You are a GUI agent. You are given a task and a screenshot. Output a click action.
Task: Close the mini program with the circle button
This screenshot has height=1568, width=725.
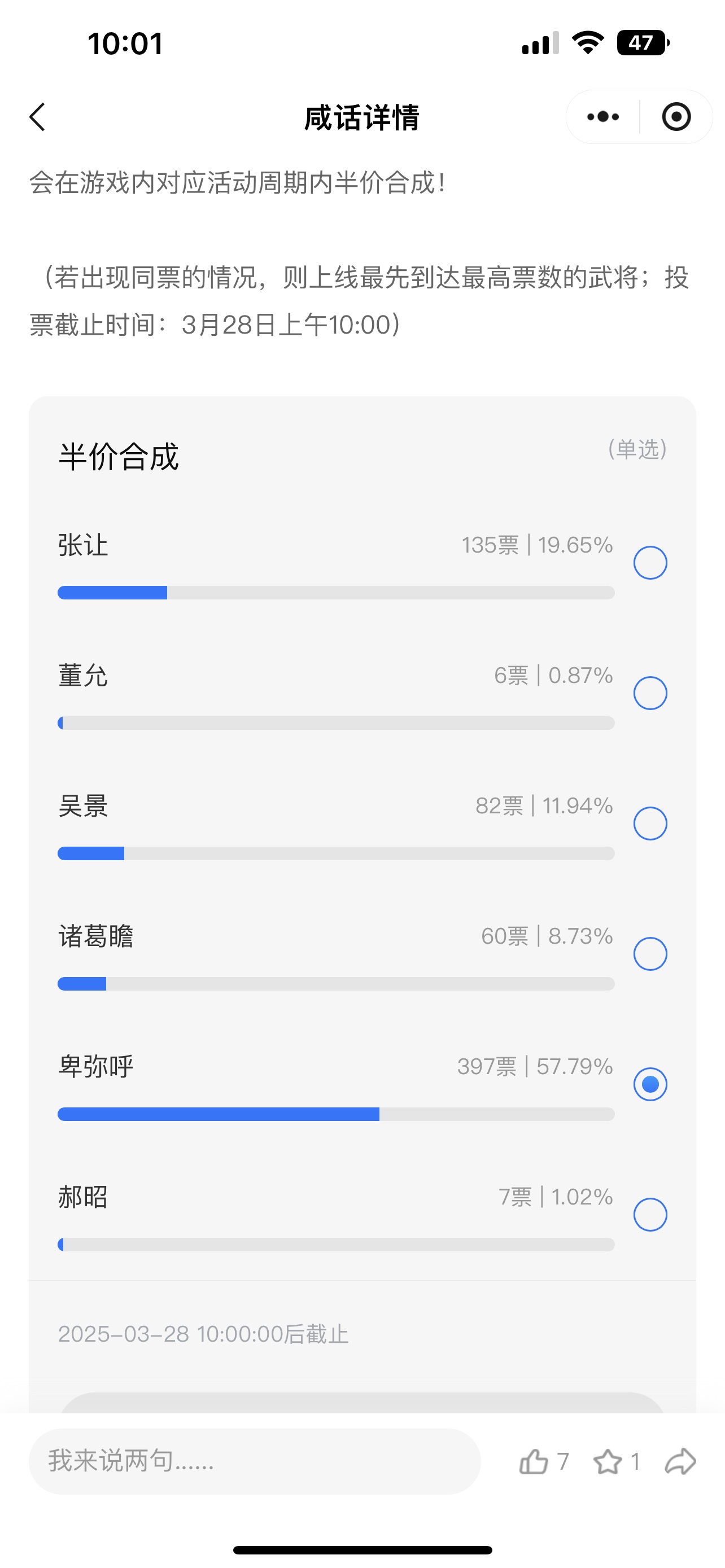coord(676,117)
